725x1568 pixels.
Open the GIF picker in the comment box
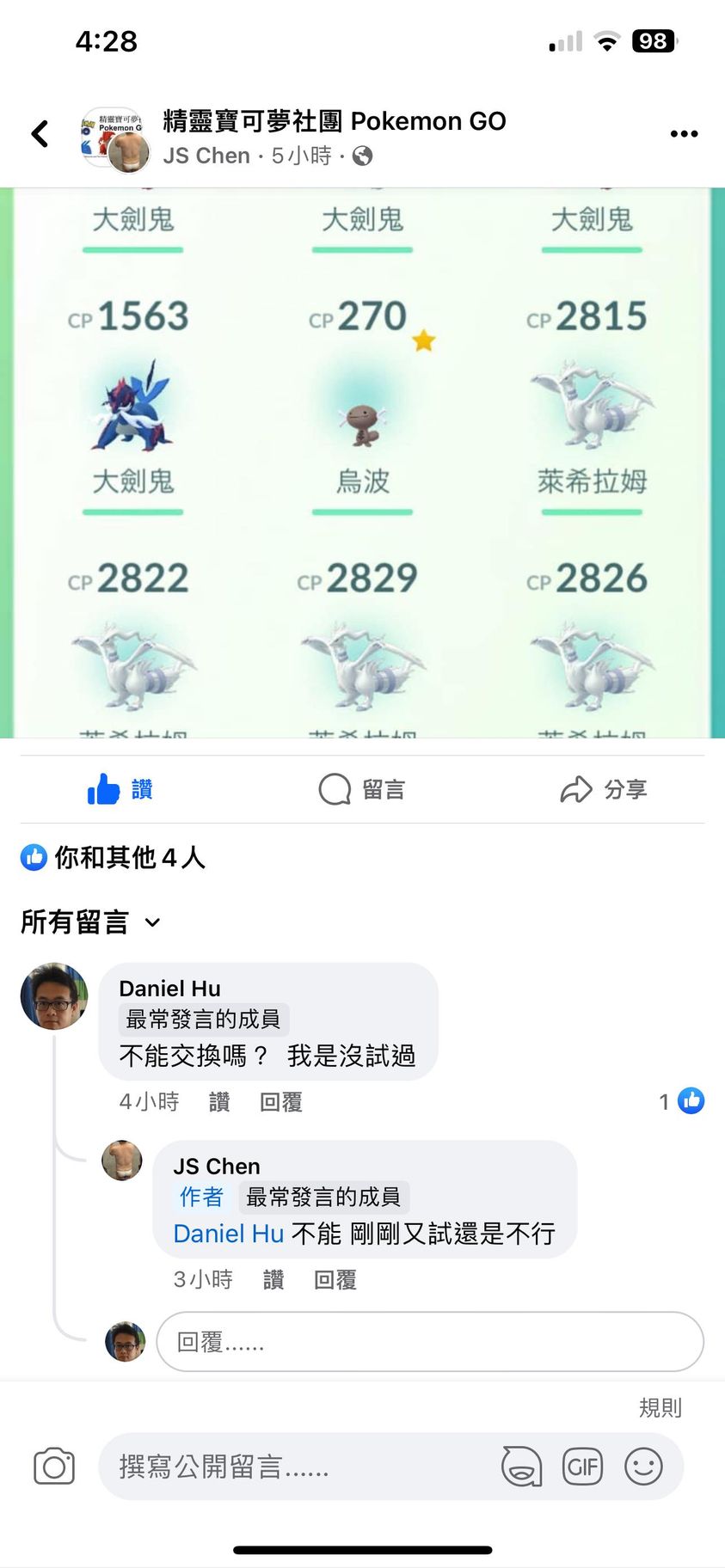582,1467
